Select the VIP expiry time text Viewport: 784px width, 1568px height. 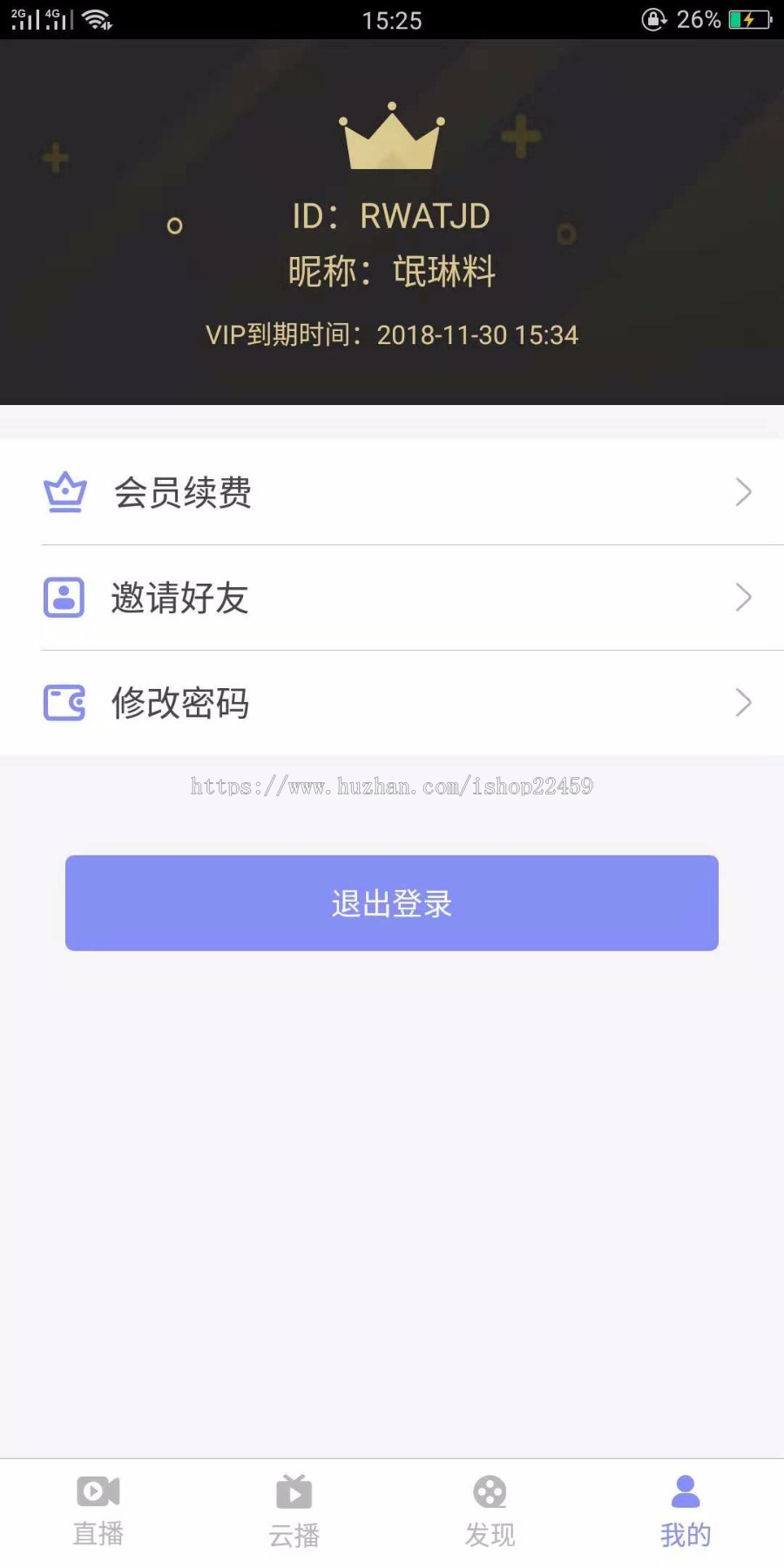pyautogui.click(x=392, y=335)
